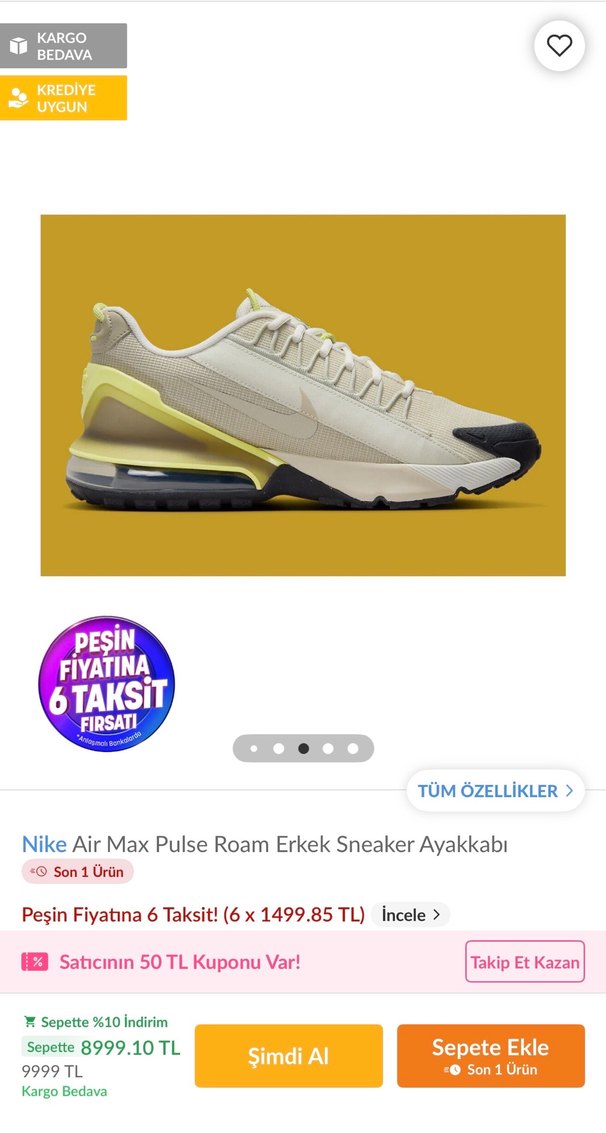Screen dimensions: 606x1133
Task: Jump to the last image indicator dot
Action: pos(353,748)
